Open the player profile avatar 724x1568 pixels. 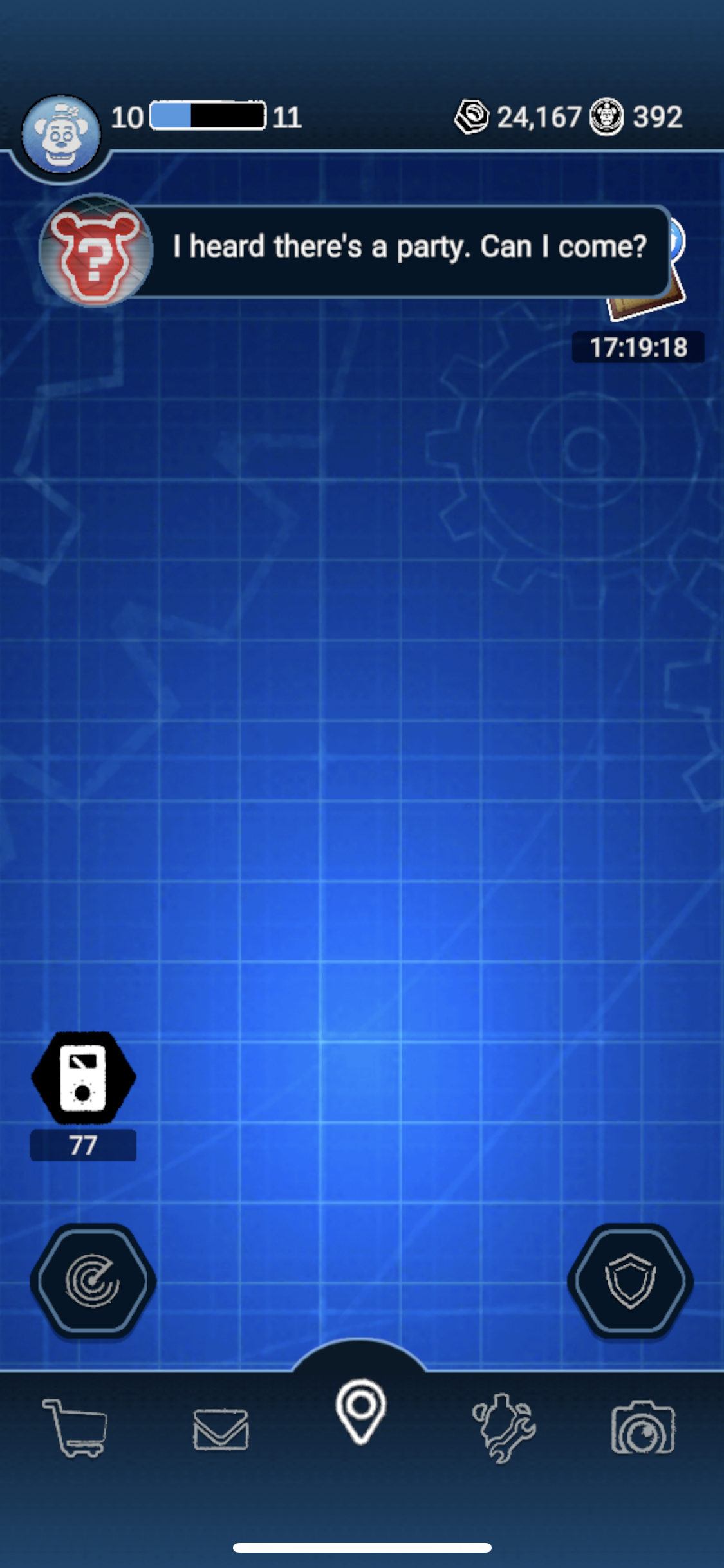(60, 135)
